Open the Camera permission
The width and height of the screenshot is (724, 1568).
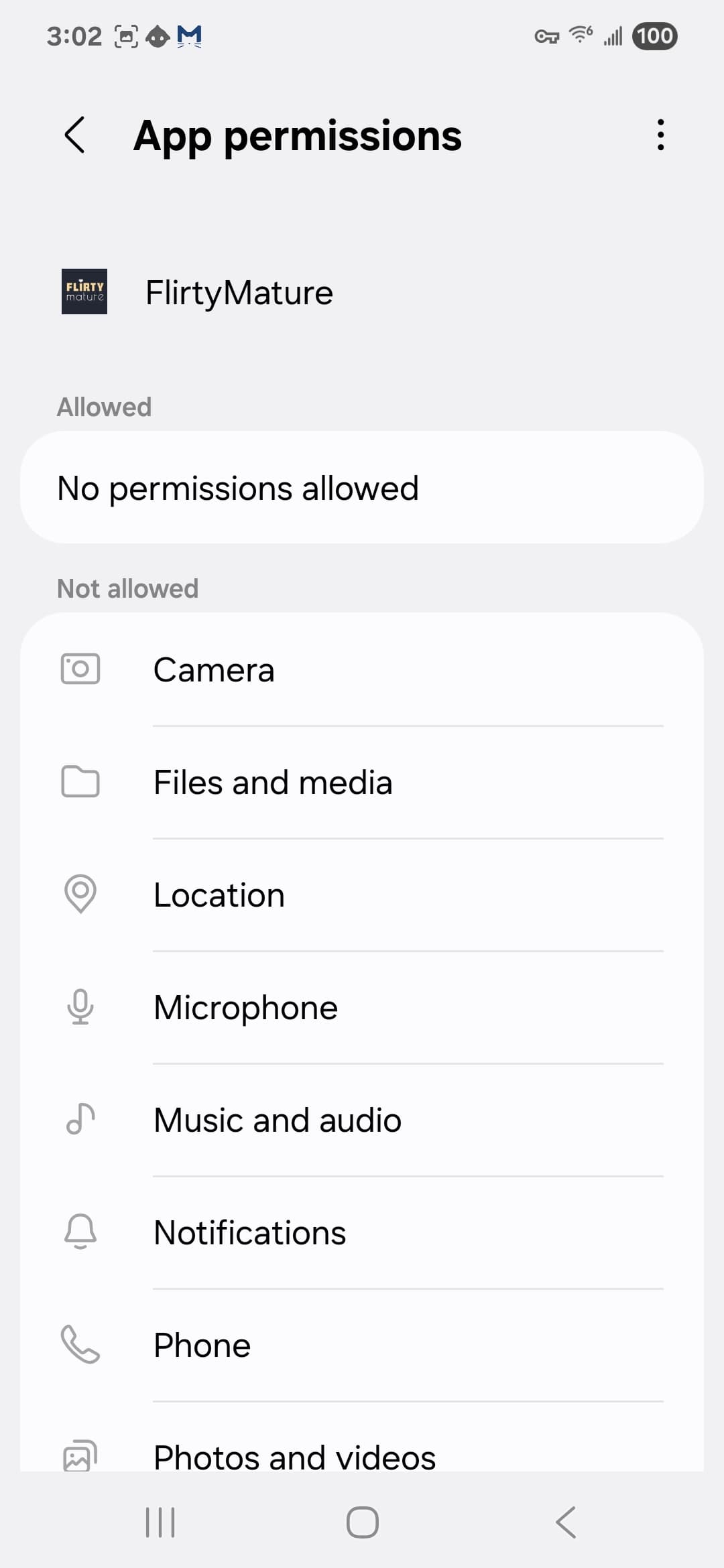(x=362, y=669)
